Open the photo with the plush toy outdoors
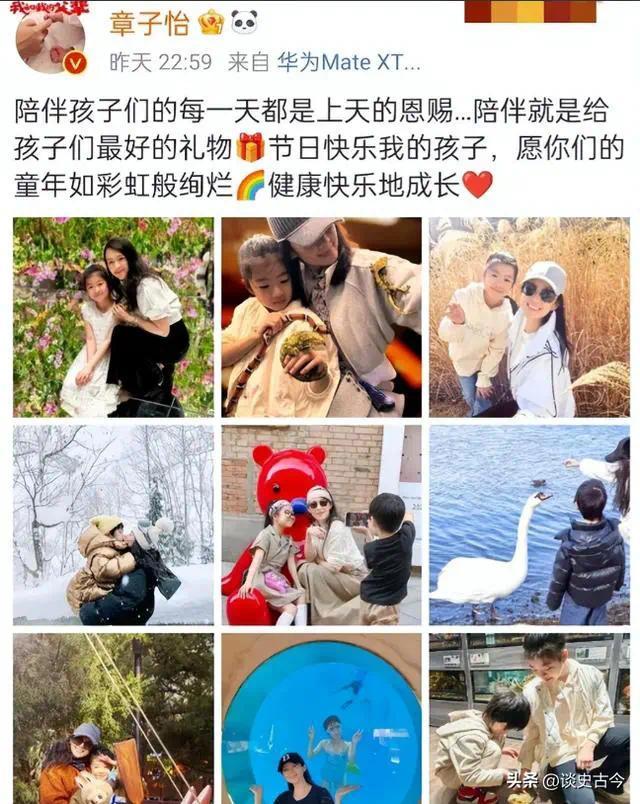 113,718
